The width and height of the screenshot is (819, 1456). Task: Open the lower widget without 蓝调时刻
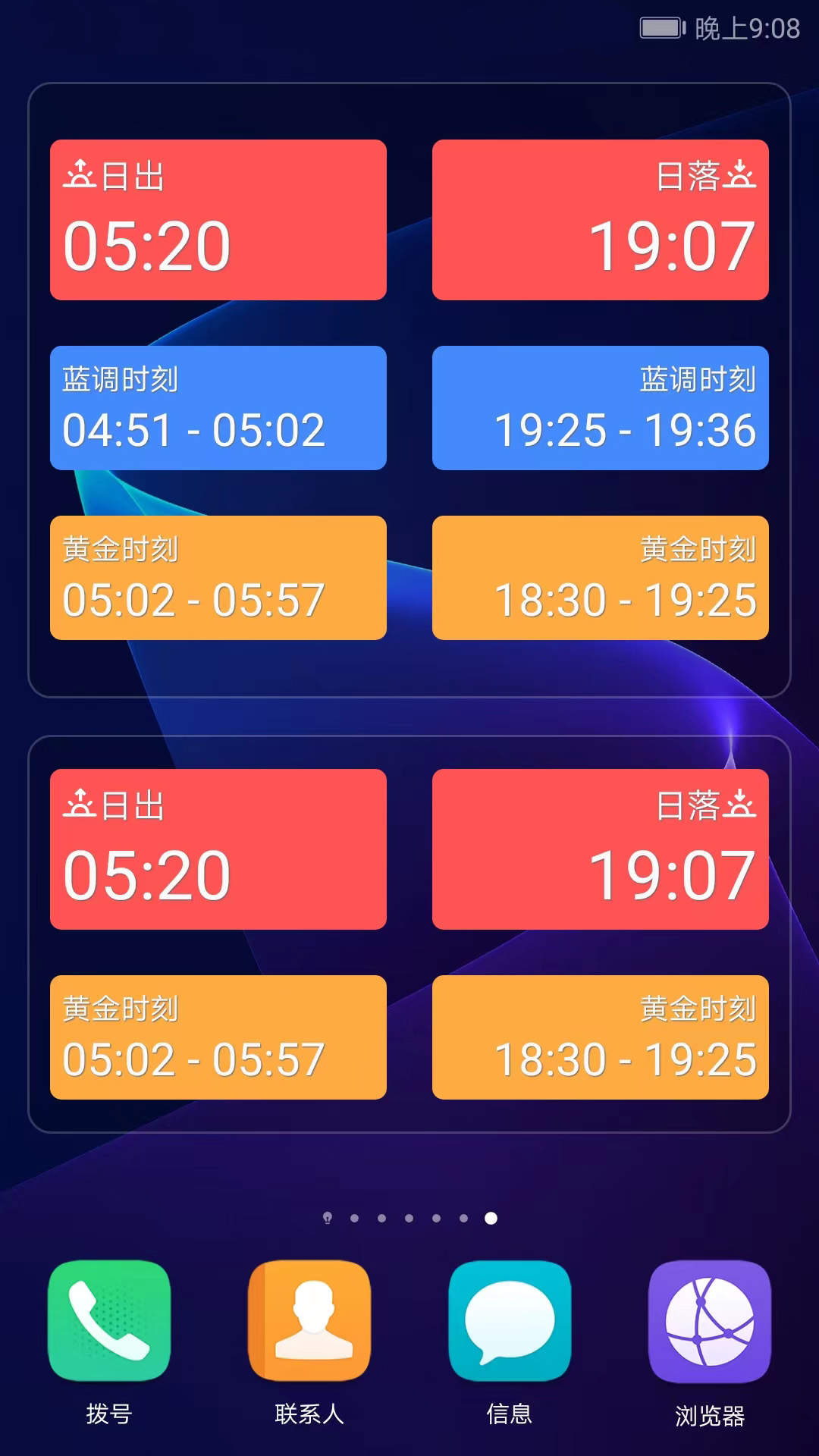click(409, 934)
